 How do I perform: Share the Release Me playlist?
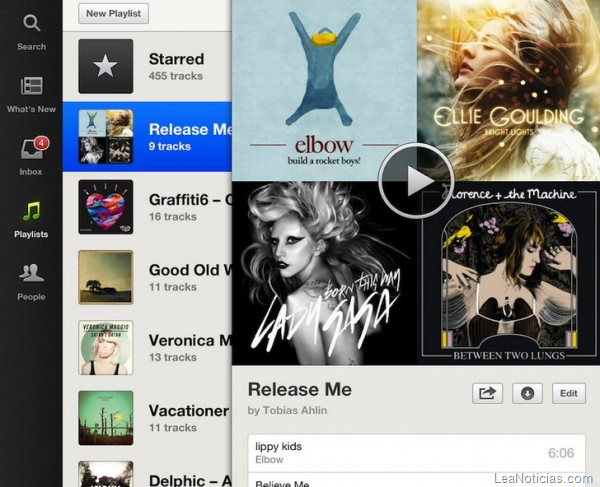(x=487, y=393)
